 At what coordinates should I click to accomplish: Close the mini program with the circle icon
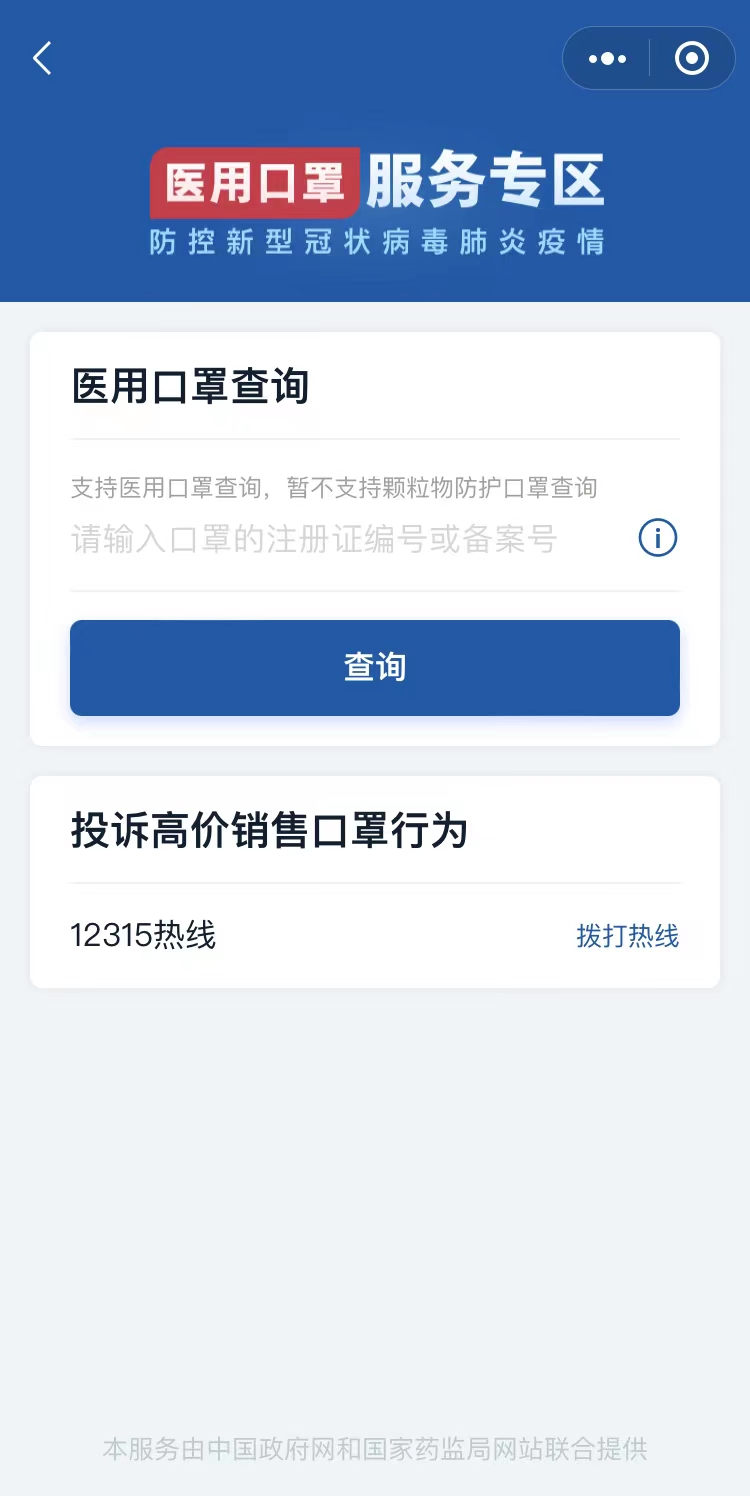pos(692,59)
